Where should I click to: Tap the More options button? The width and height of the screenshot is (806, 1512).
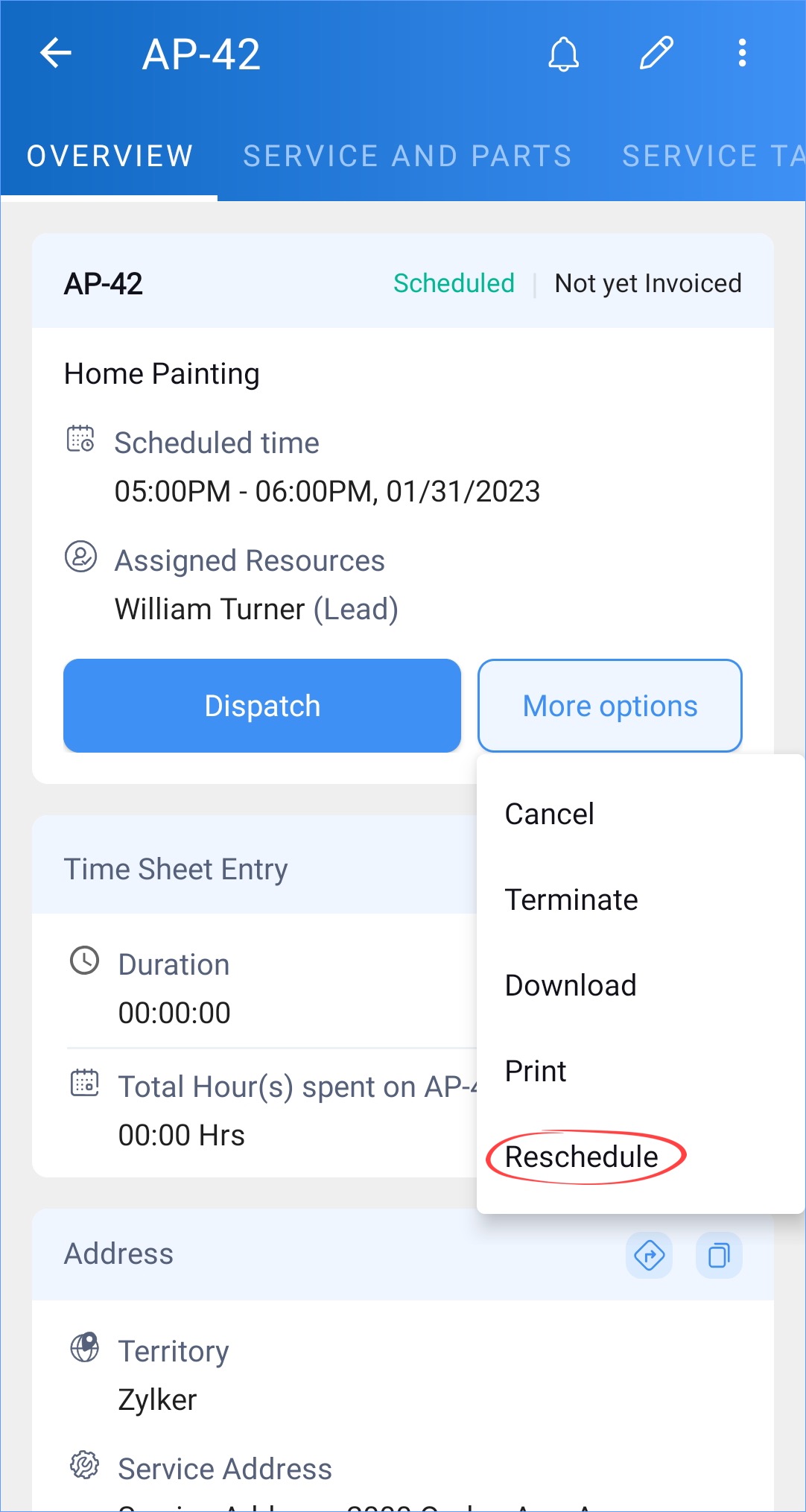click(x=610, y=706)
